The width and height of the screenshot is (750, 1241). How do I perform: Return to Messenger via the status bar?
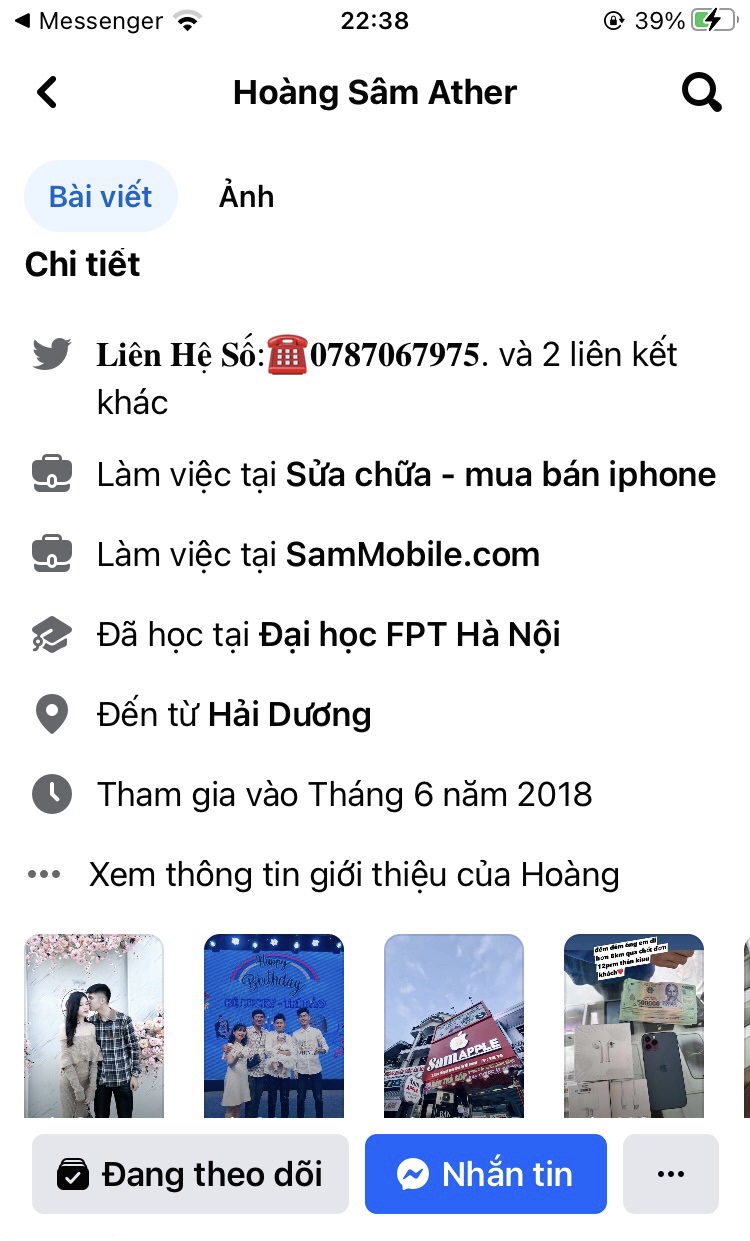click(88, 21)
